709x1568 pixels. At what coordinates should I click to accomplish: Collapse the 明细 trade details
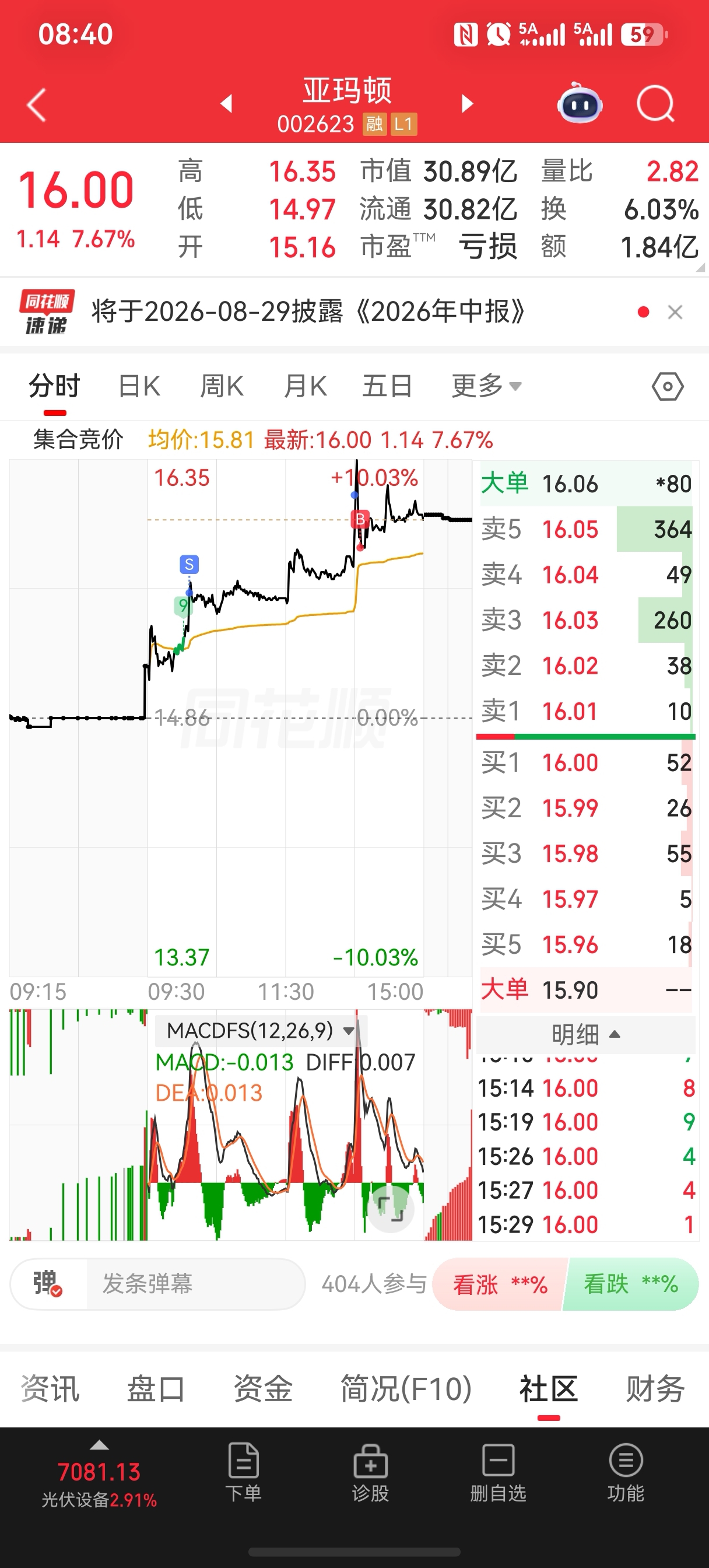pyautogui.click(x=585, y=1034)
